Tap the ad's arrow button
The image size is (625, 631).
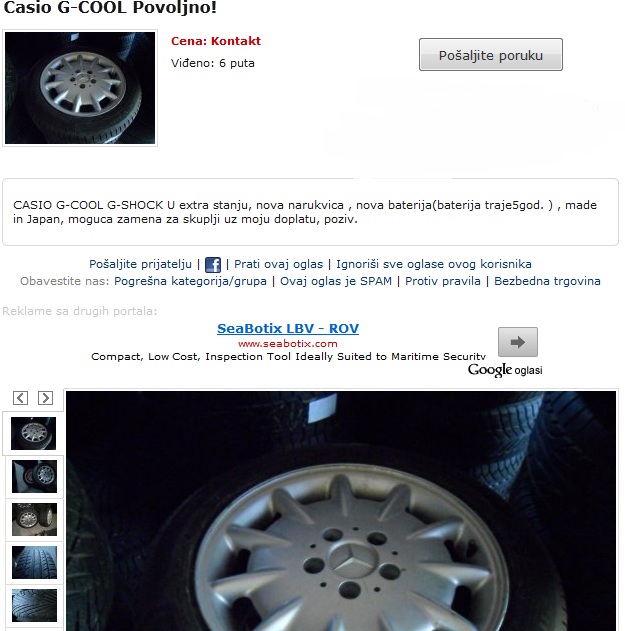517,342
